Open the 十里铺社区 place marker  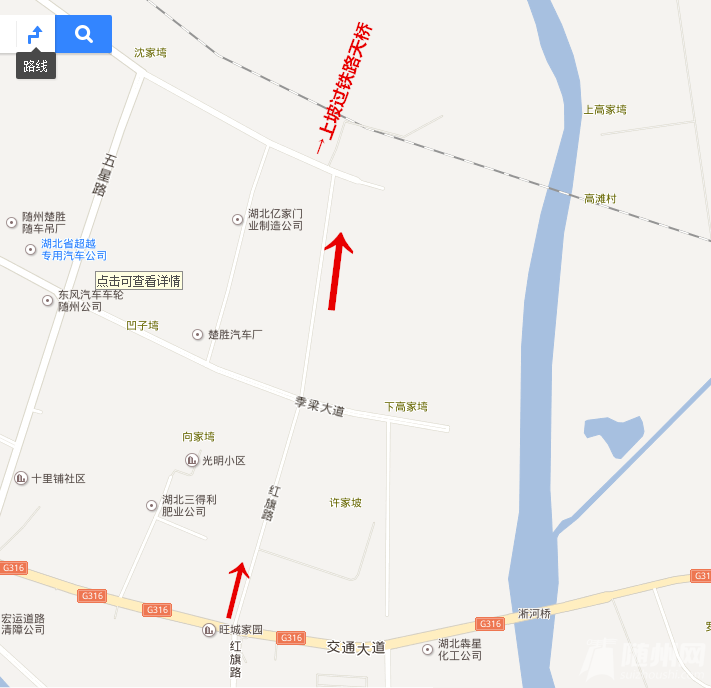[21, 479]
